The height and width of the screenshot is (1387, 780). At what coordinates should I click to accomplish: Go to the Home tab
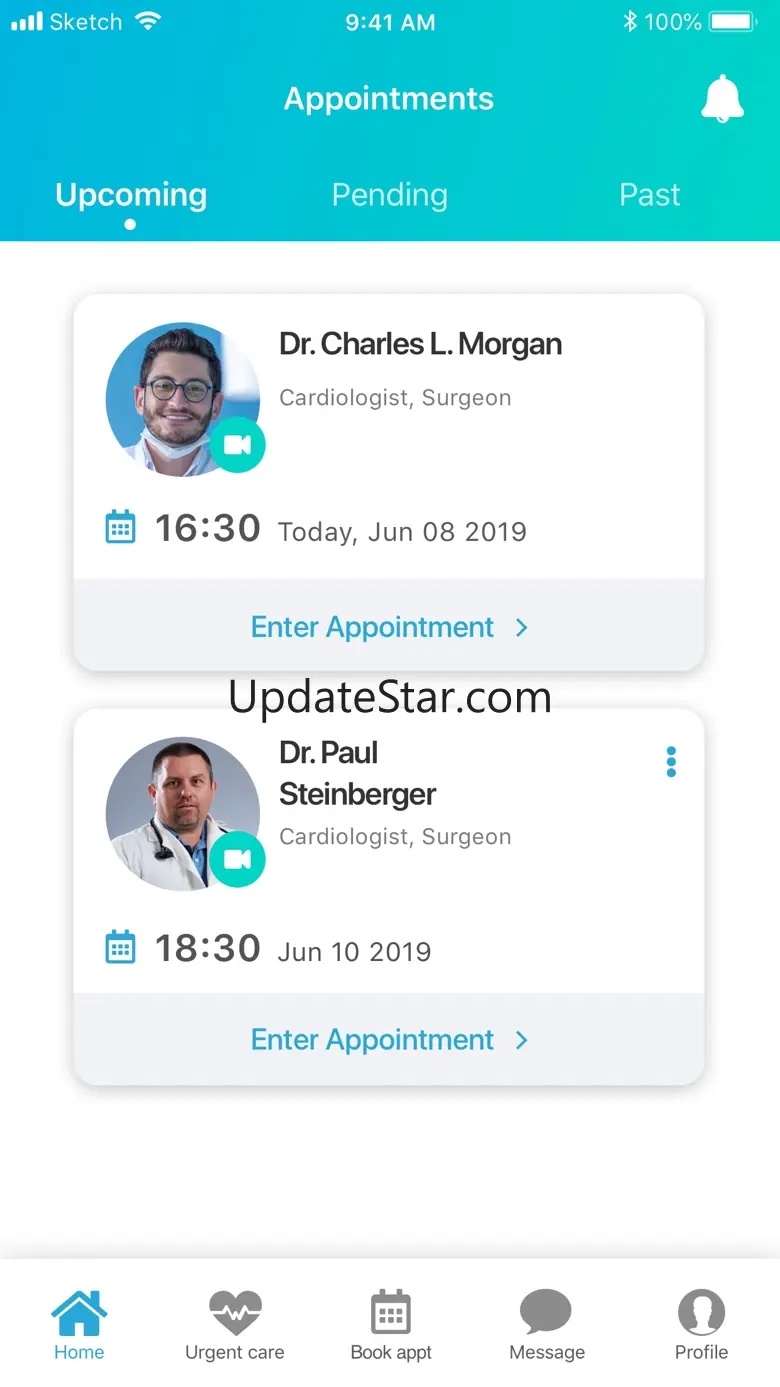(79, 1325)
